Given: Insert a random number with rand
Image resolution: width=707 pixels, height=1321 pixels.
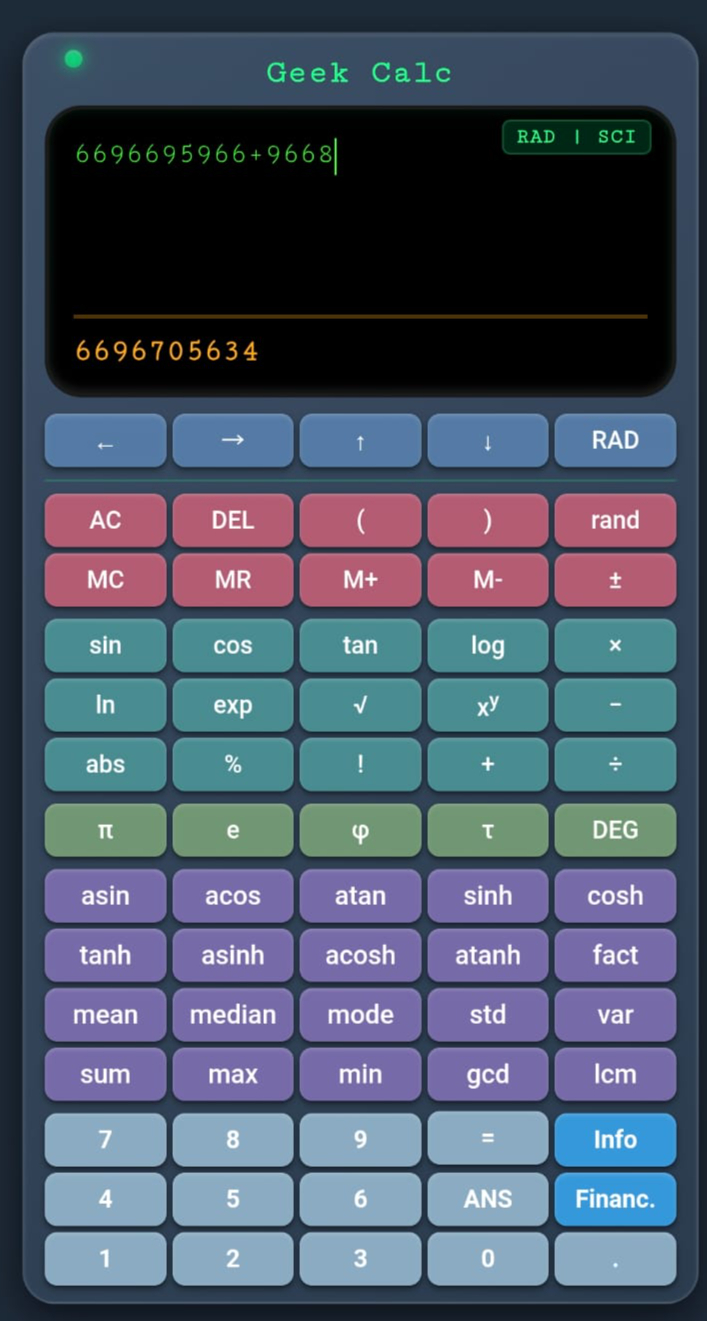Looking at the screenshot, I should pos(615,520).
